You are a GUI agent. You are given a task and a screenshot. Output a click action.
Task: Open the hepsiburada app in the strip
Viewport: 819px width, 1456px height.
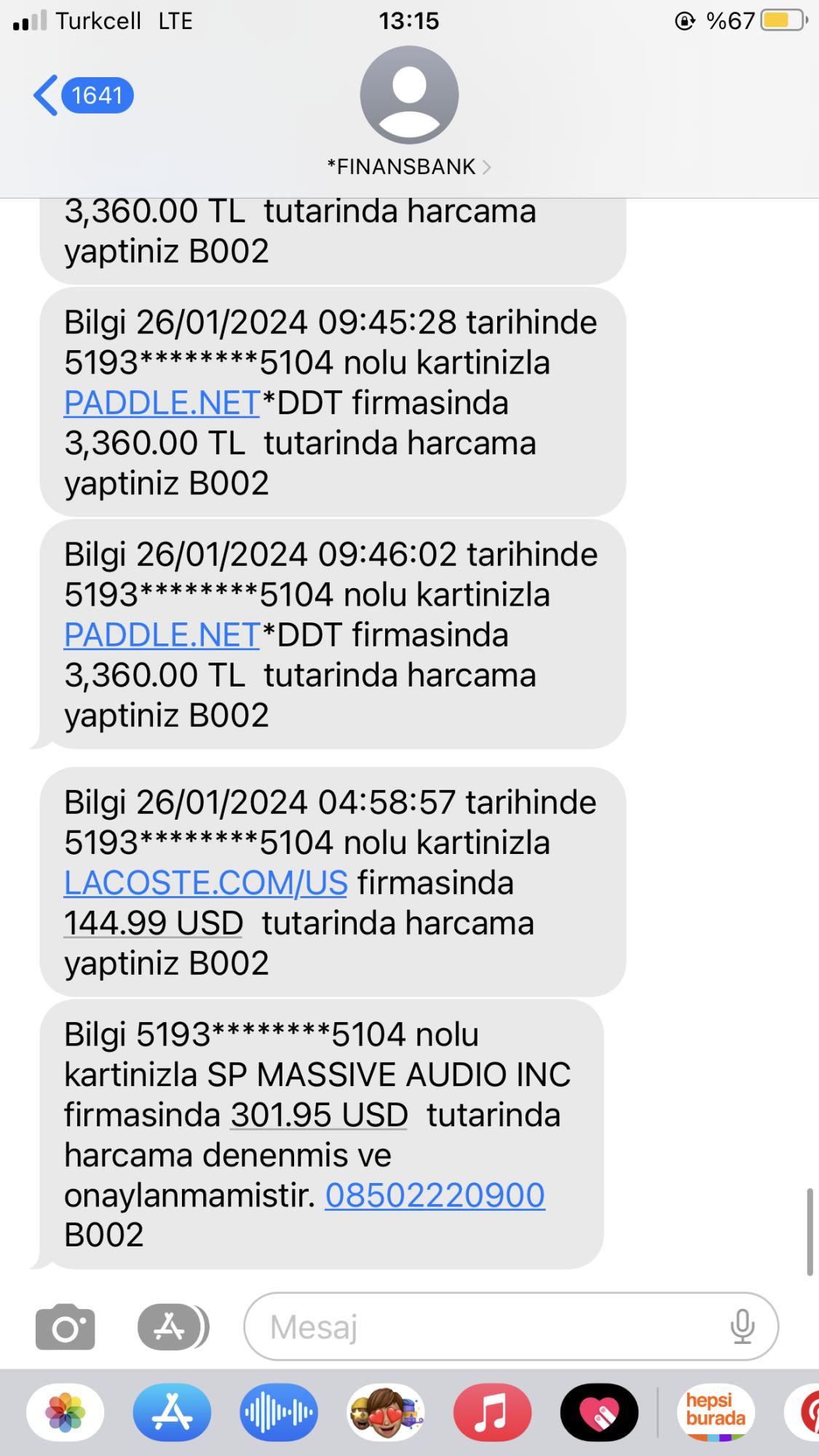pyautogui.click(x=716, y=1413)
